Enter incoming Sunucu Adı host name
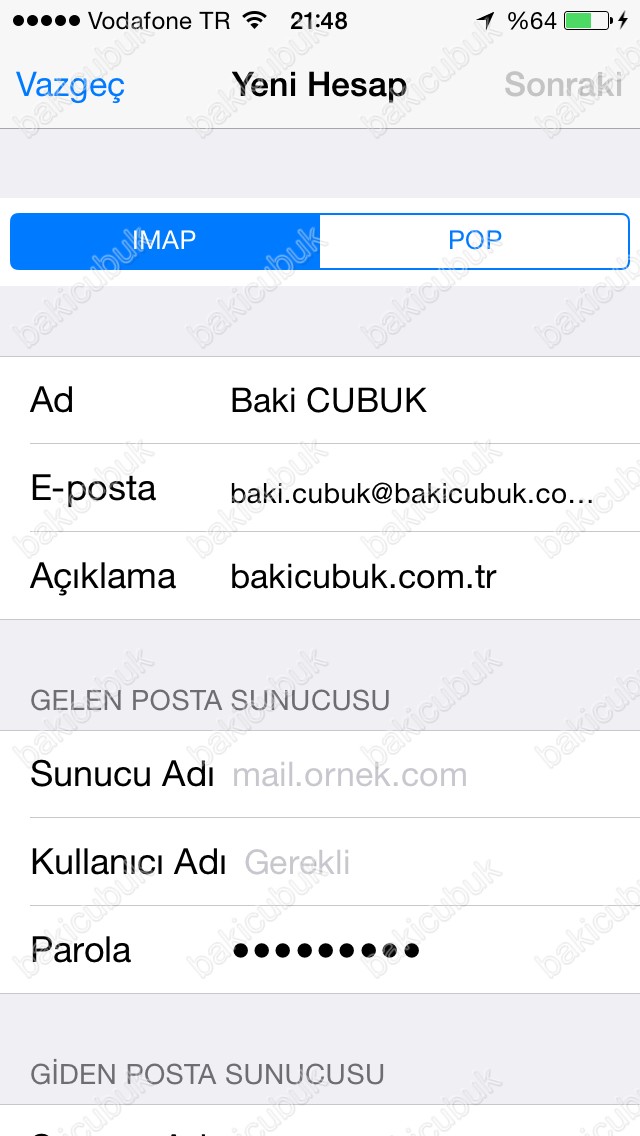This screenshot has height=1136, width=640. coord(420,775)
